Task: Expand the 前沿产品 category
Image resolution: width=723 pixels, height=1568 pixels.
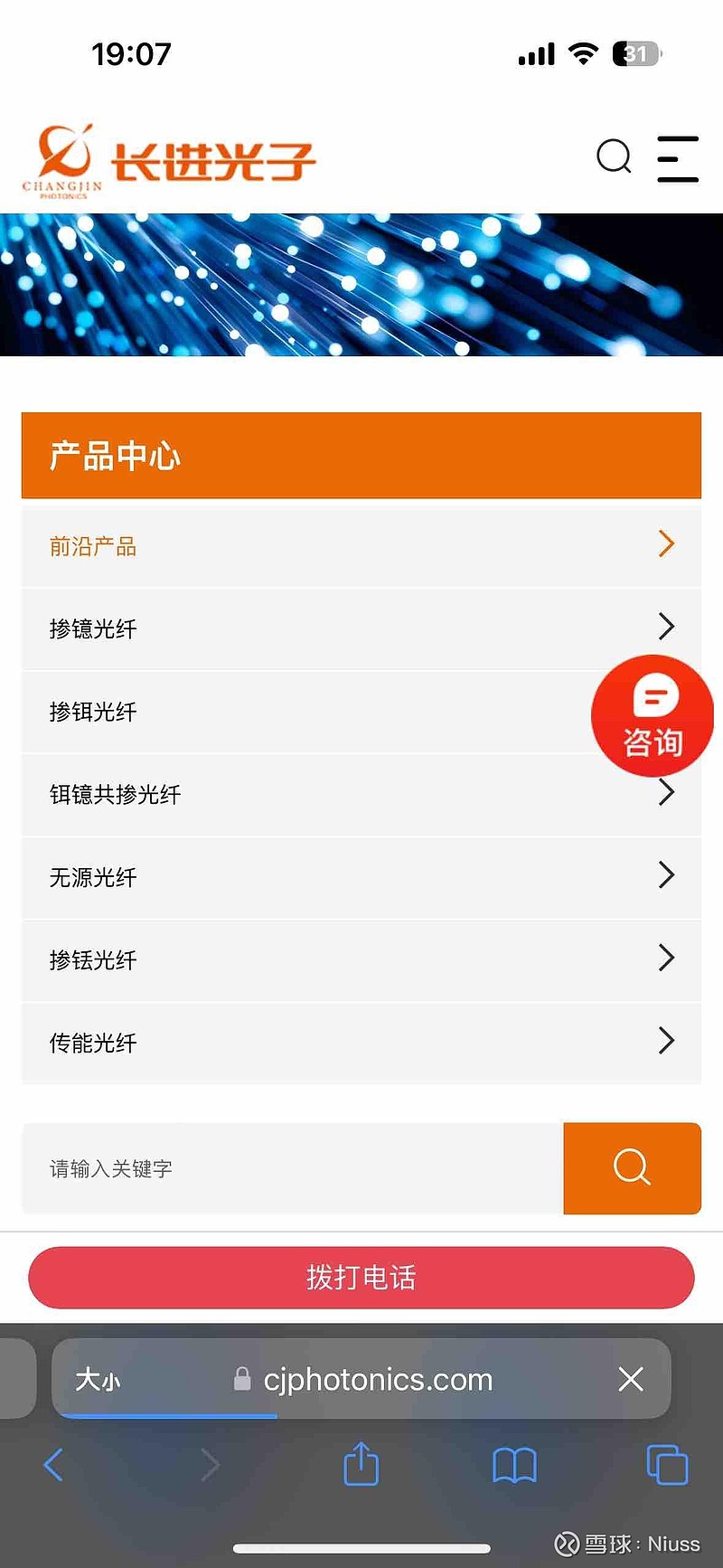Action: (361, 546)
